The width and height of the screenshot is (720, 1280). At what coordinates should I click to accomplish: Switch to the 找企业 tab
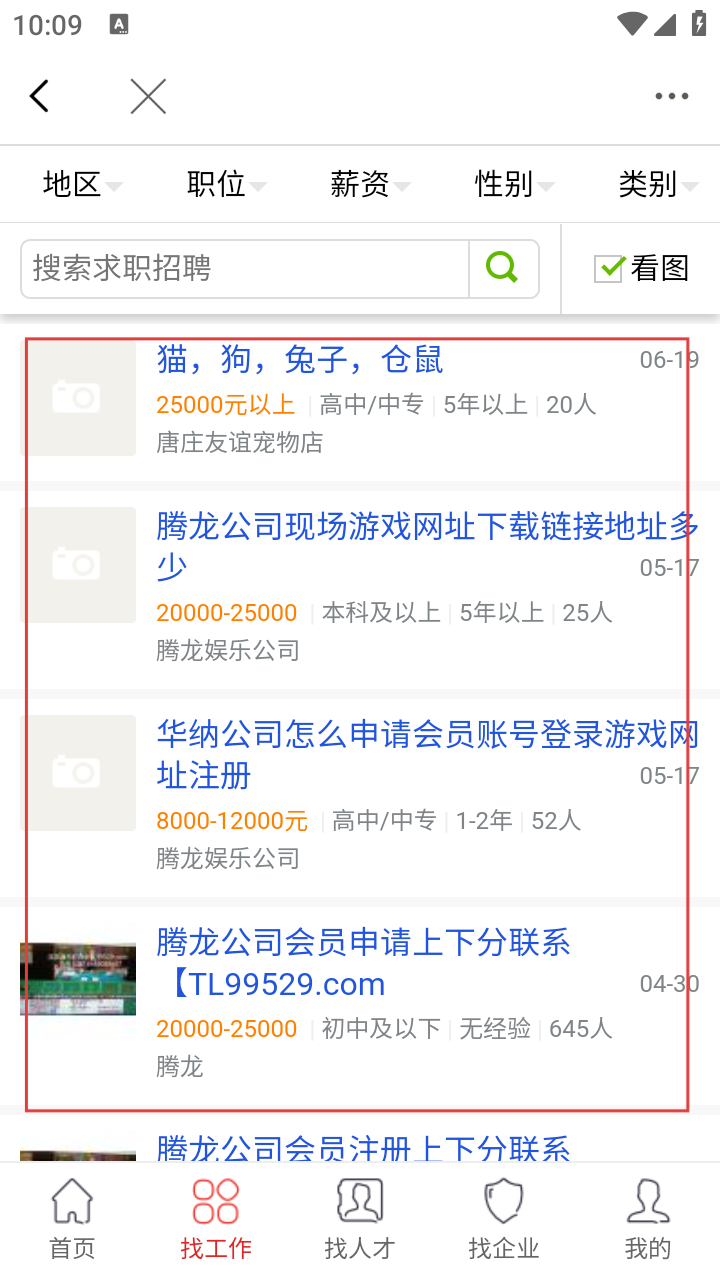504,1220
